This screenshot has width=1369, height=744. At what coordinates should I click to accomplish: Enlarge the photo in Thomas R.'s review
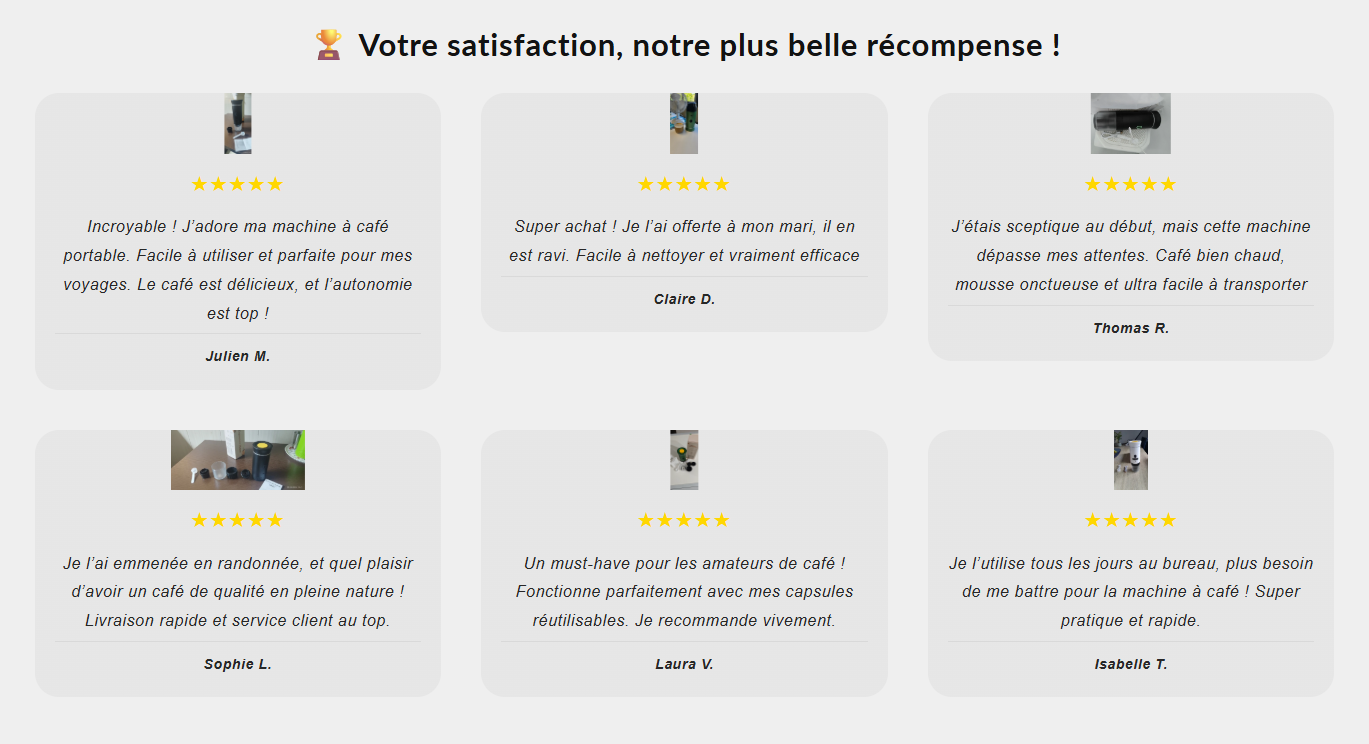[1130, 124]
